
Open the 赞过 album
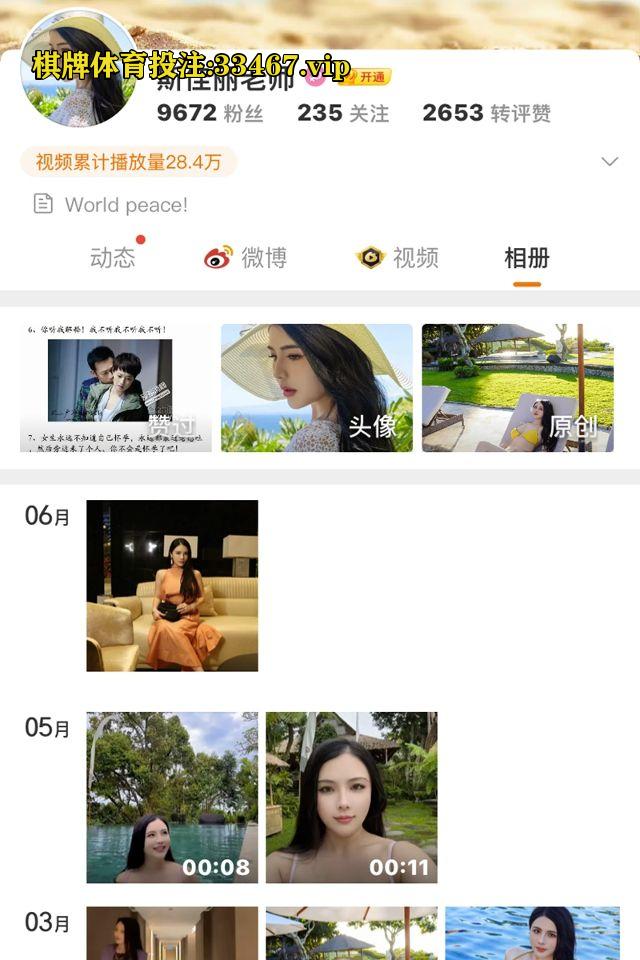[x=116, y=388]
